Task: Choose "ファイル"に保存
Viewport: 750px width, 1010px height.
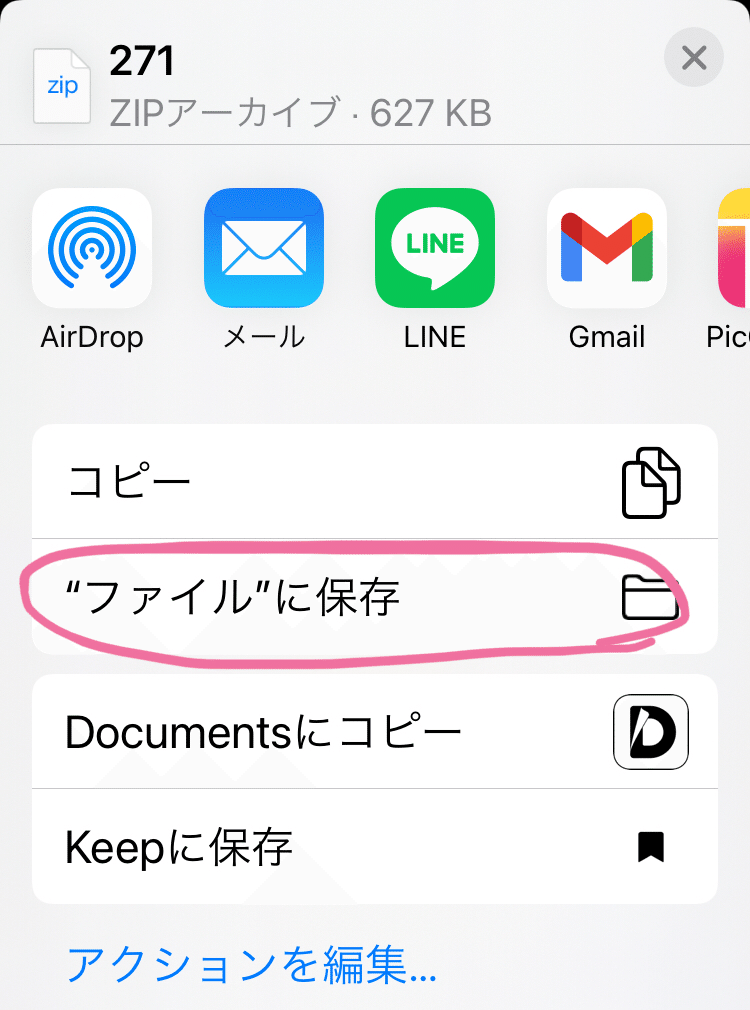Action: pyautogui.click(x=375, y=597)
